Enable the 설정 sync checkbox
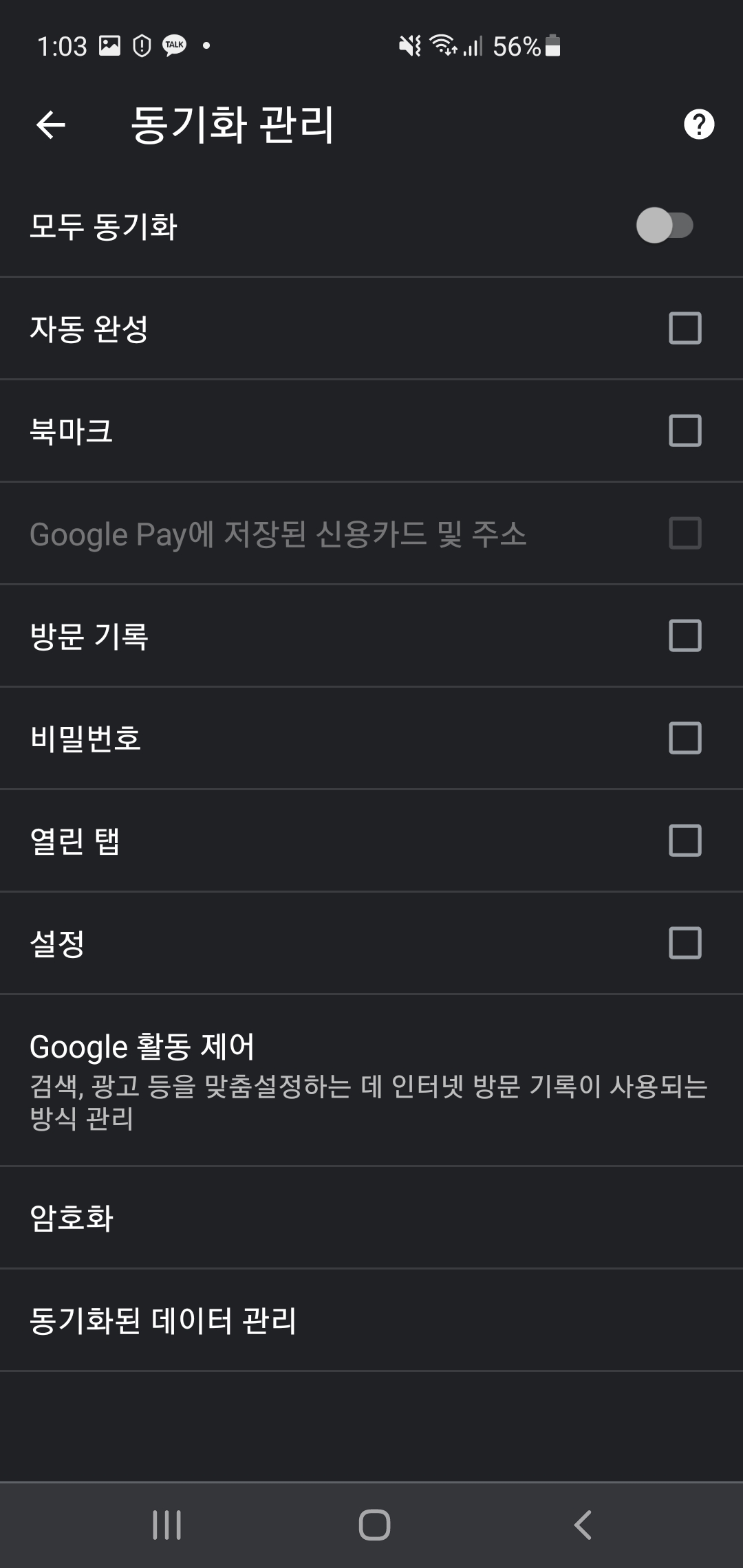This screenshot has height=1568, width=743. click(685, 944)
